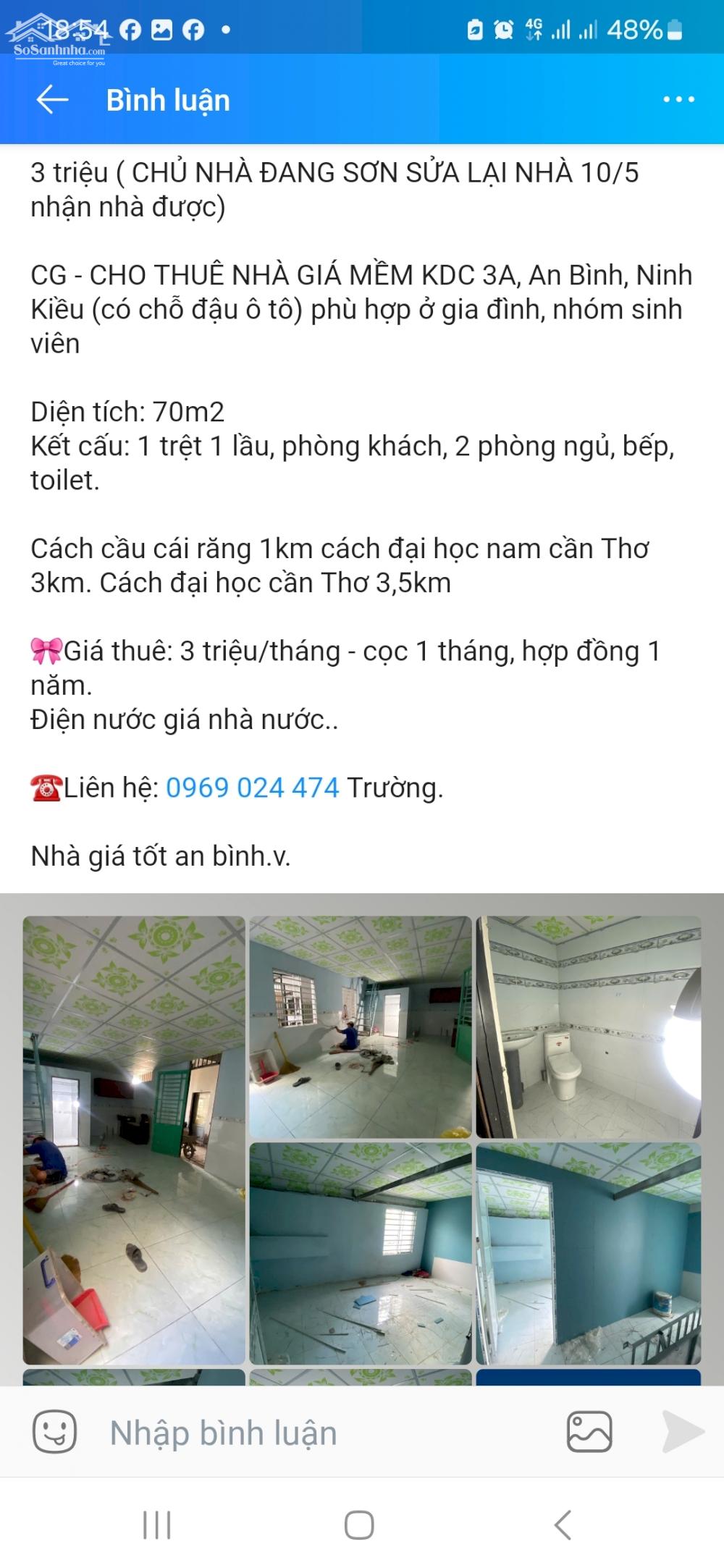Call phone number 0969 024 474
The width and height of the screenshot is (724, 1568).
coord(253,788)
